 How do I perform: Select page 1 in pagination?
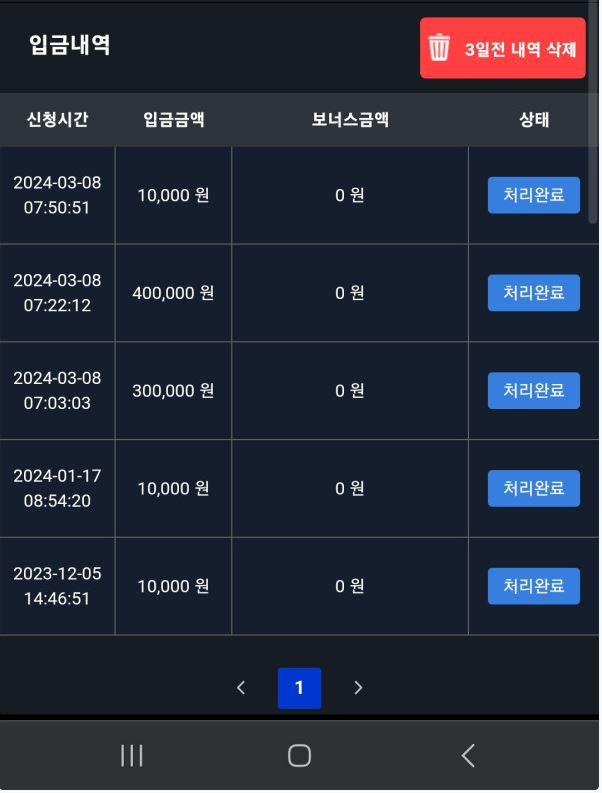coord(299,688)
